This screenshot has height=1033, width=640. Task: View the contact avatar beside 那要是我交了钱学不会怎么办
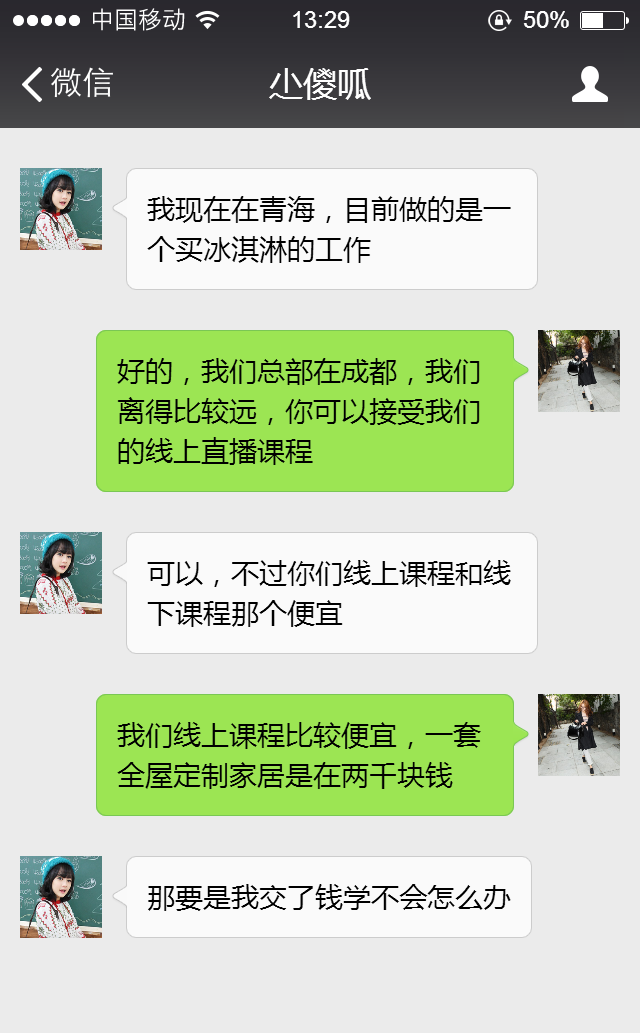pyautogui.click(x=61, y=897)
